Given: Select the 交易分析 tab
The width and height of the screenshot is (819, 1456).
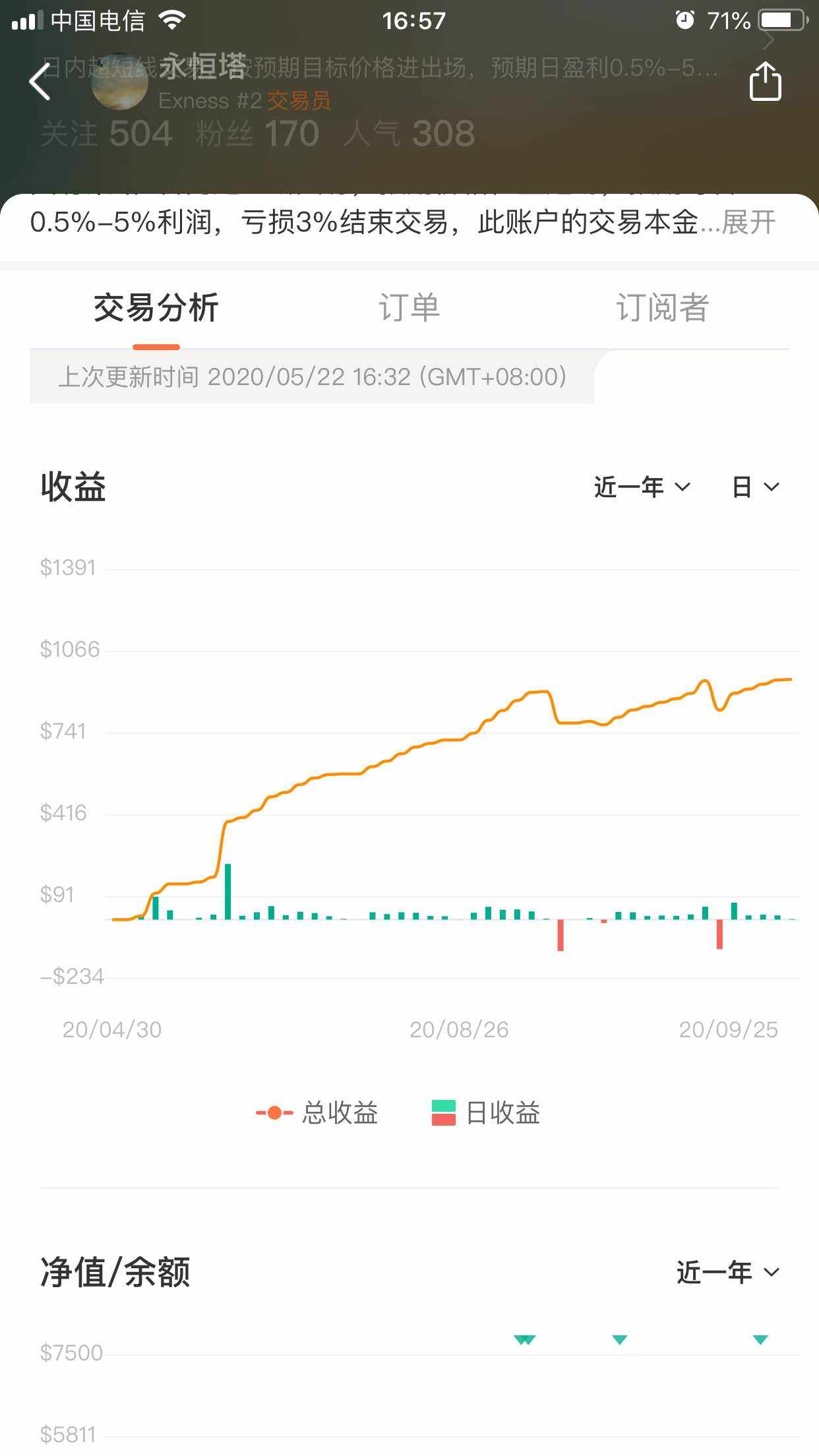Looking at the screenshot, I should [156, 308].
